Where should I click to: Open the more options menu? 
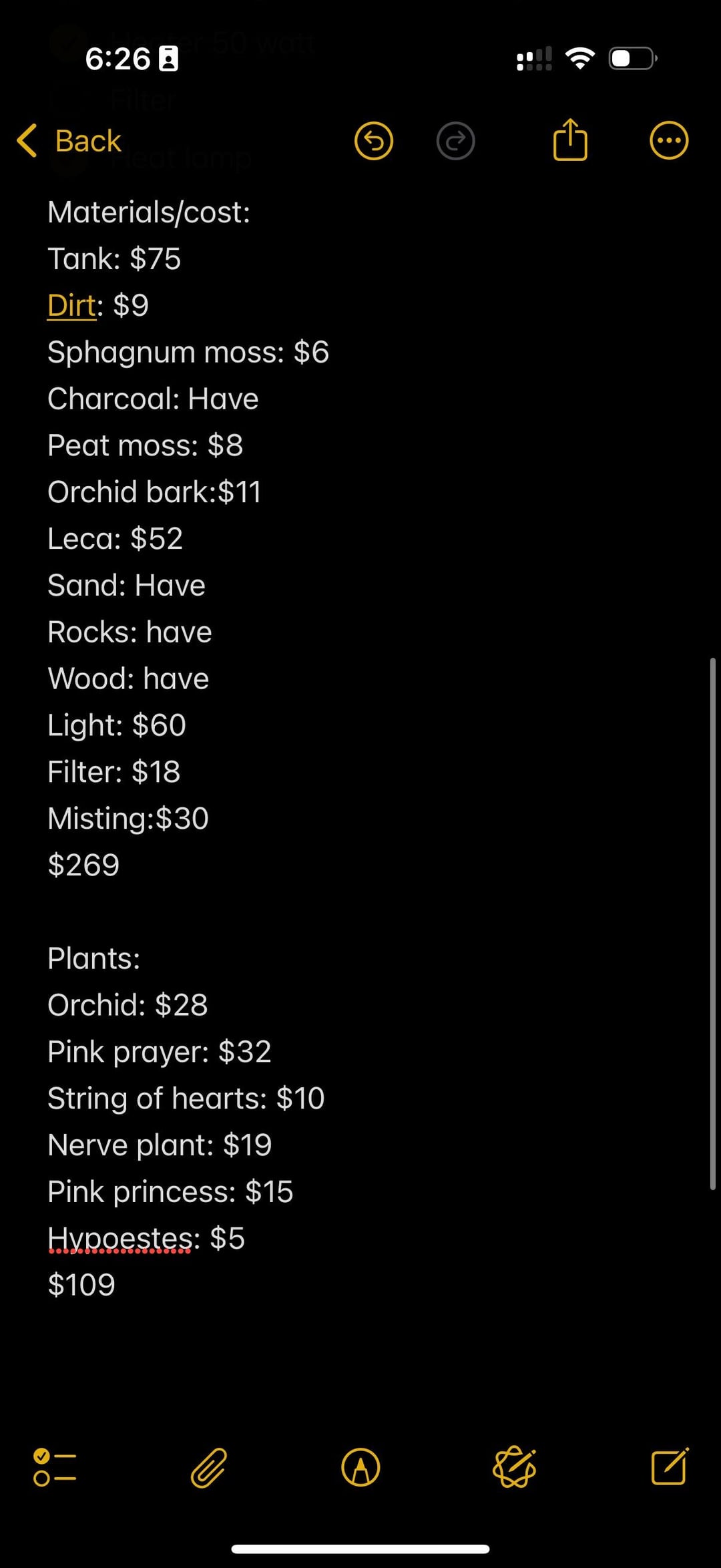[x=669, y=141]
